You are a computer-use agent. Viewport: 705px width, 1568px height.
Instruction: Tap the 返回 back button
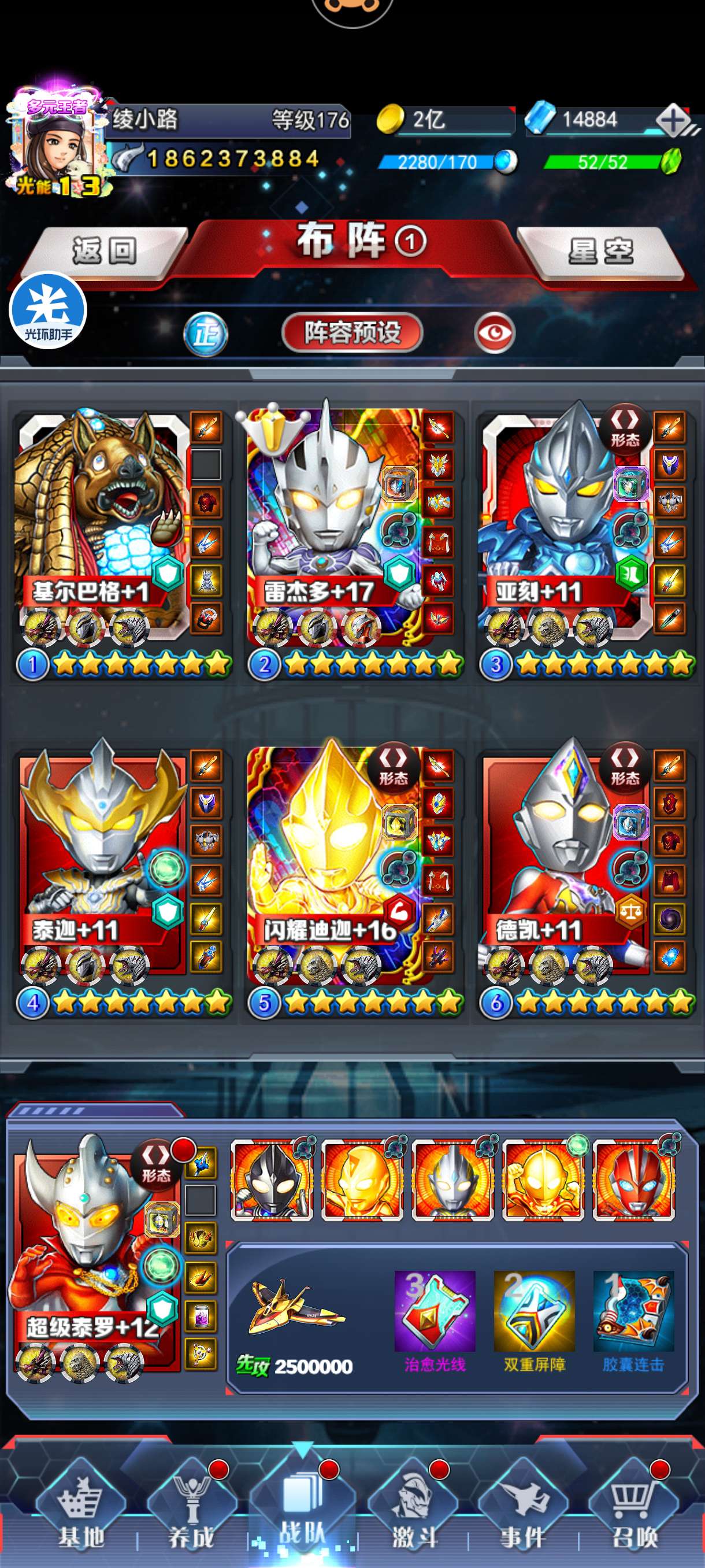105,251
